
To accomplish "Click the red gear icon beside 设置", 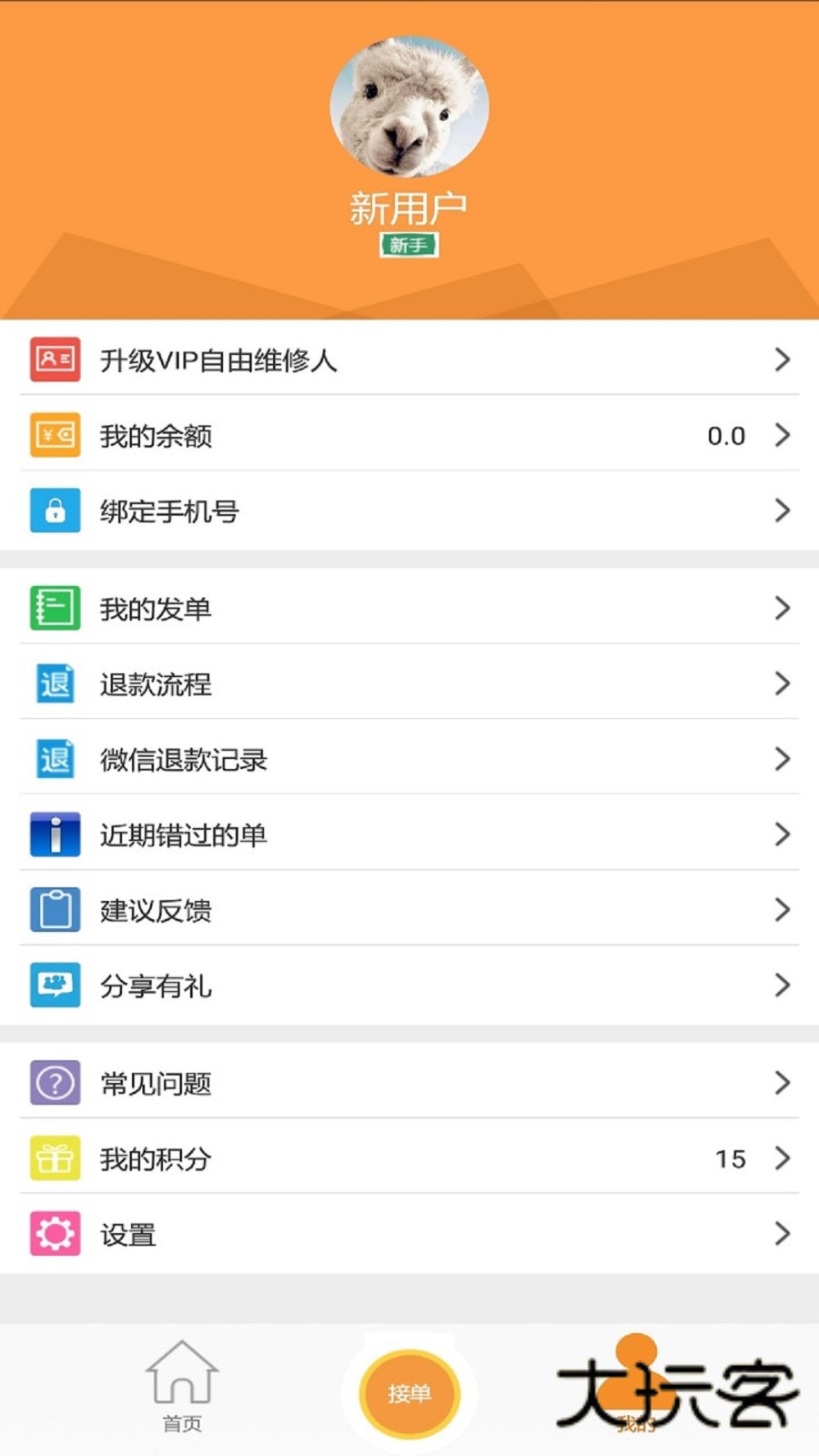I will pos(55,1234).
